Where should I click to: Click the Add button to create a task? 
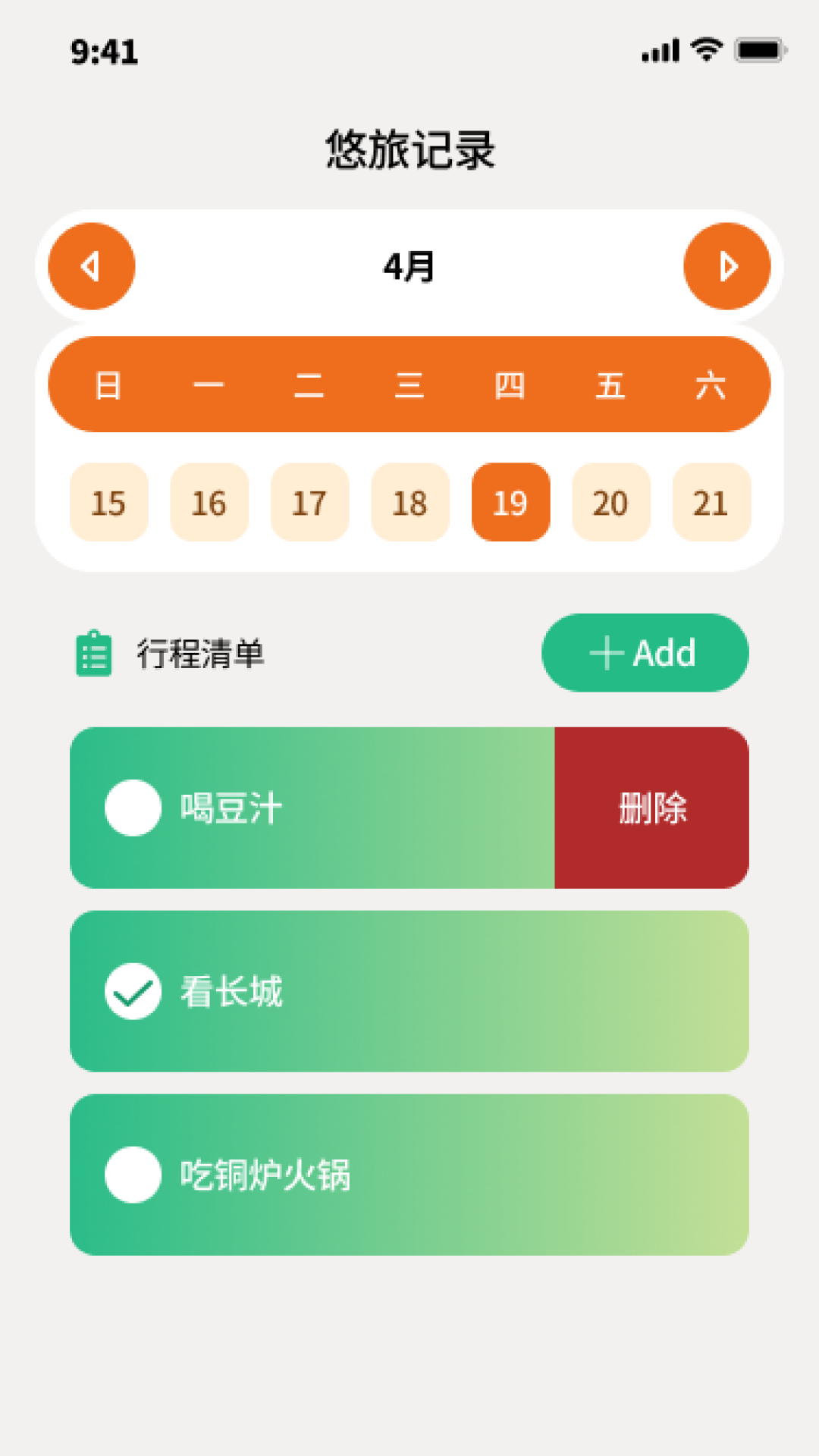point(645,652)
